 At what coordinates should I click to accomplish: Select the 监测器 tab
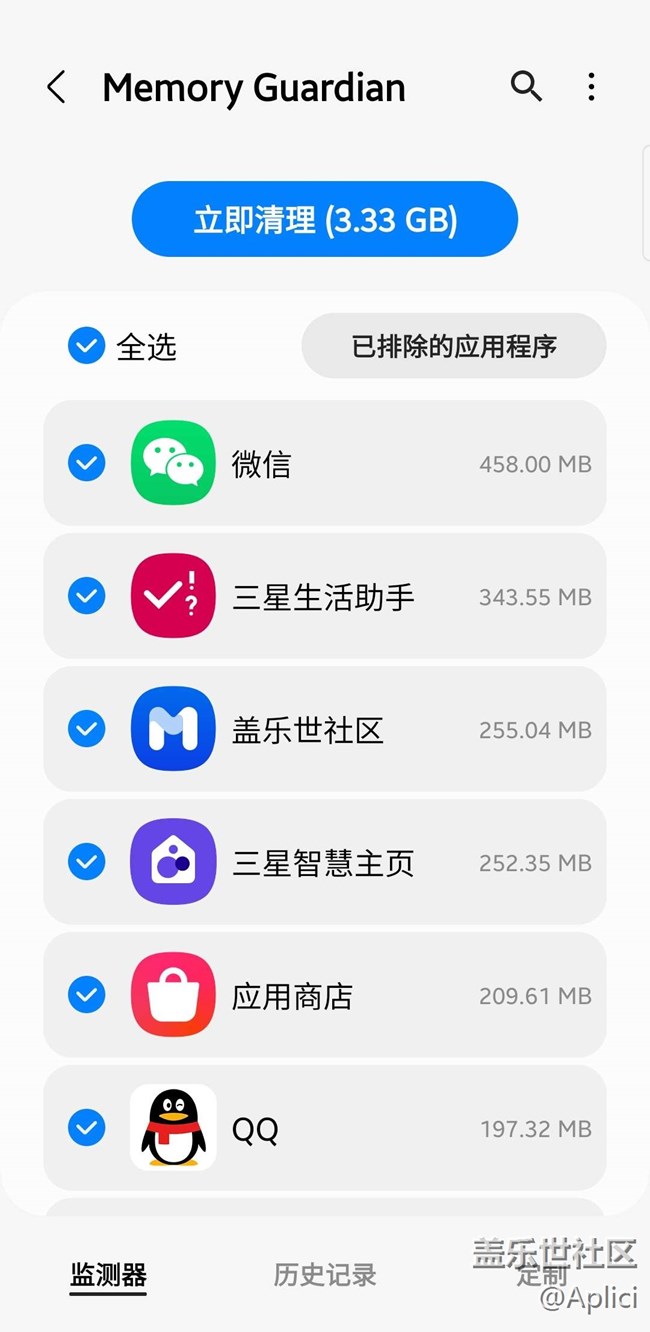pyautogui.click(x=108, y=1275)
